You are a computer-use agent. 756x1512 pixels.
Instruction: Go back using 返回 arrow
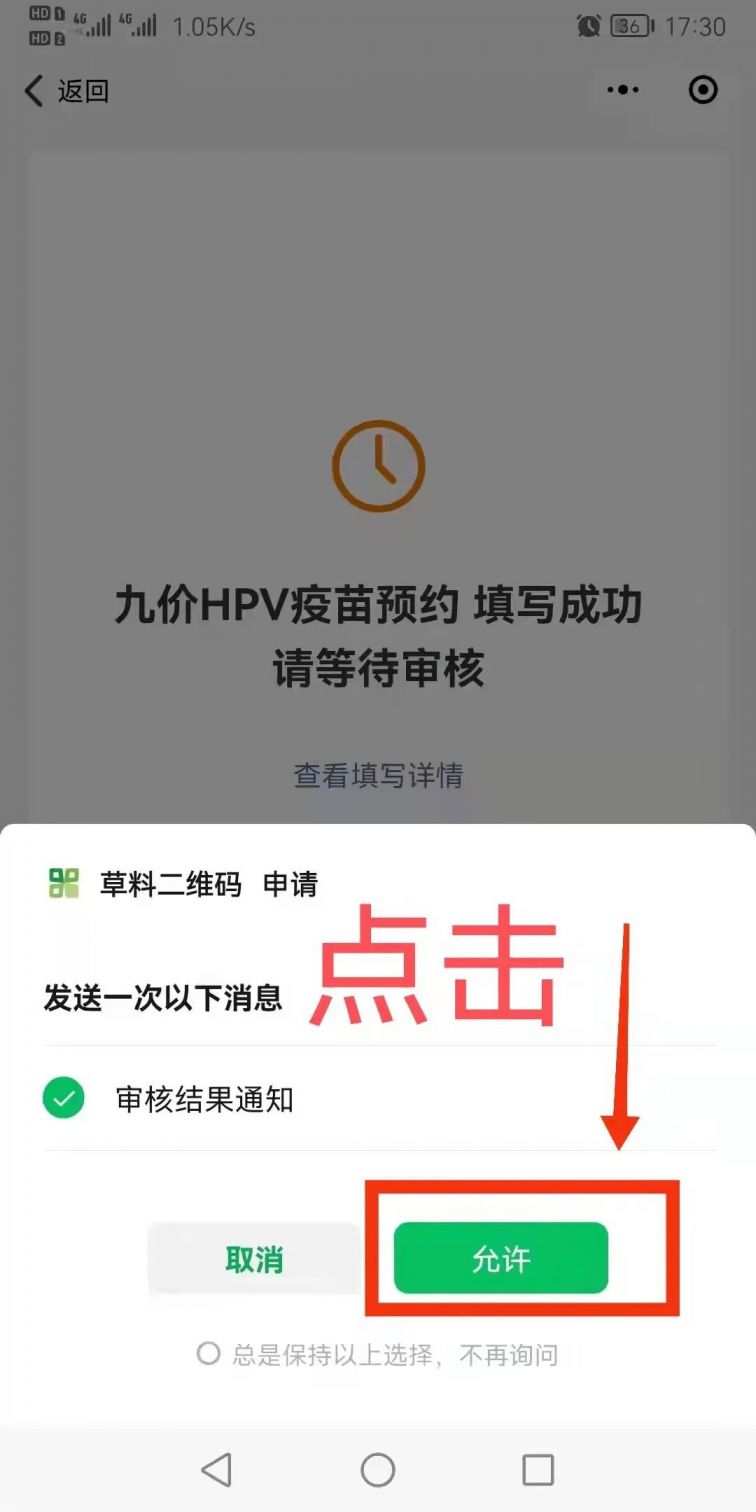pyautogui.click(x=36, y=91)
